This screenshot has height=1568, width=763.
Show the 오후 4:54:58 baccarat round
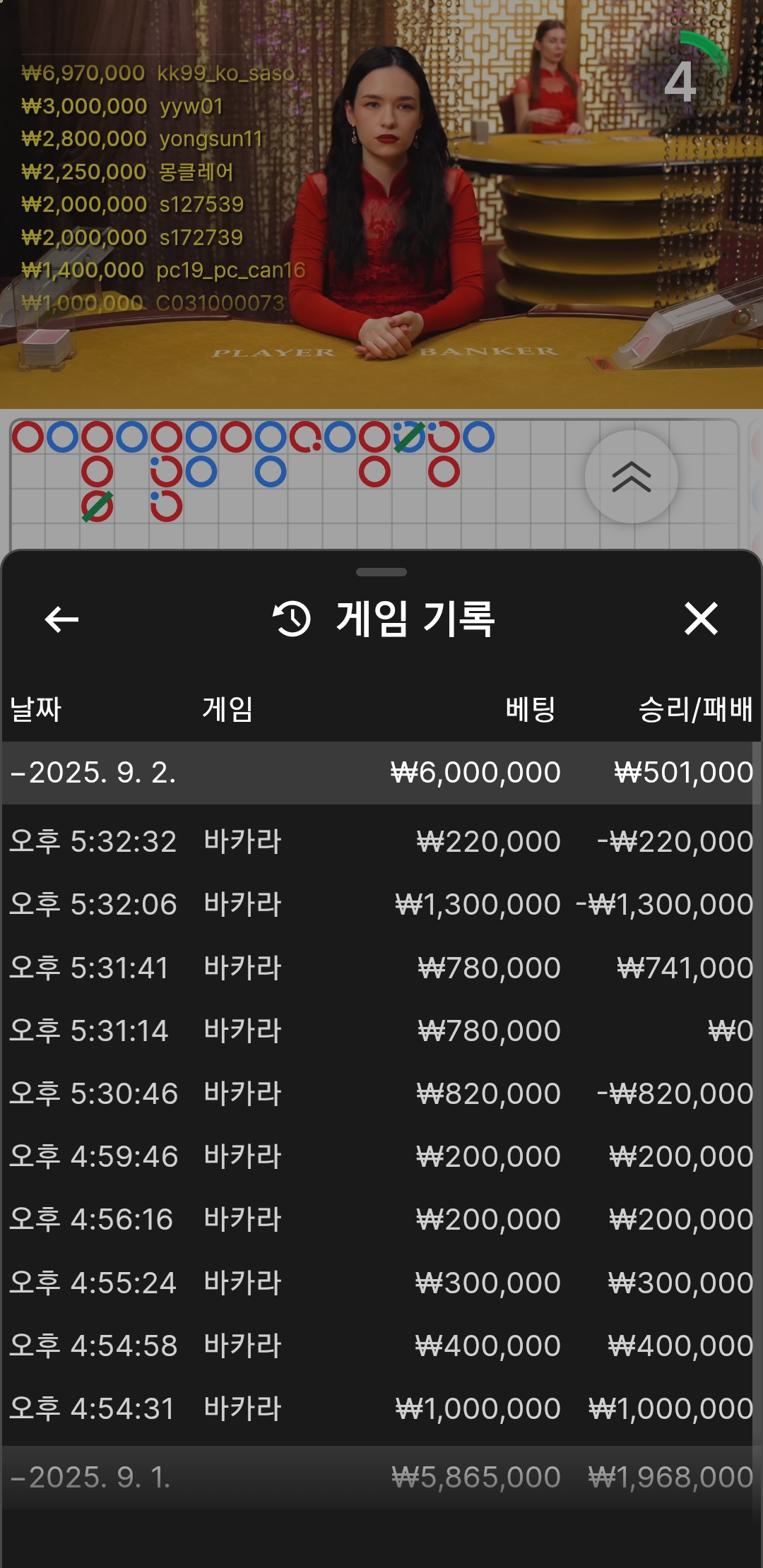pos(381,1346)
